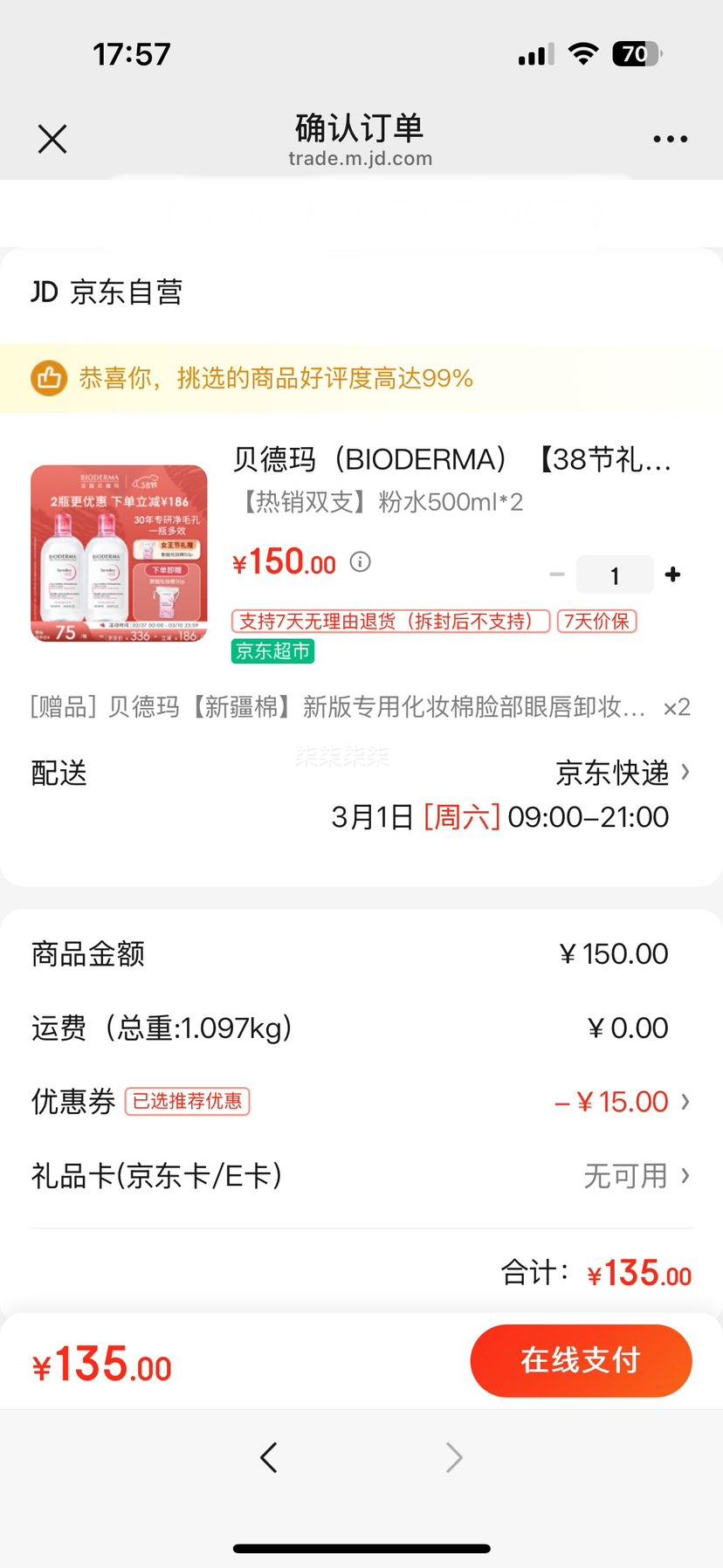Click the quantity input showing 1
Viewport: 723px width, 1568px height.
pyautogui.click(x=615, y=574)
